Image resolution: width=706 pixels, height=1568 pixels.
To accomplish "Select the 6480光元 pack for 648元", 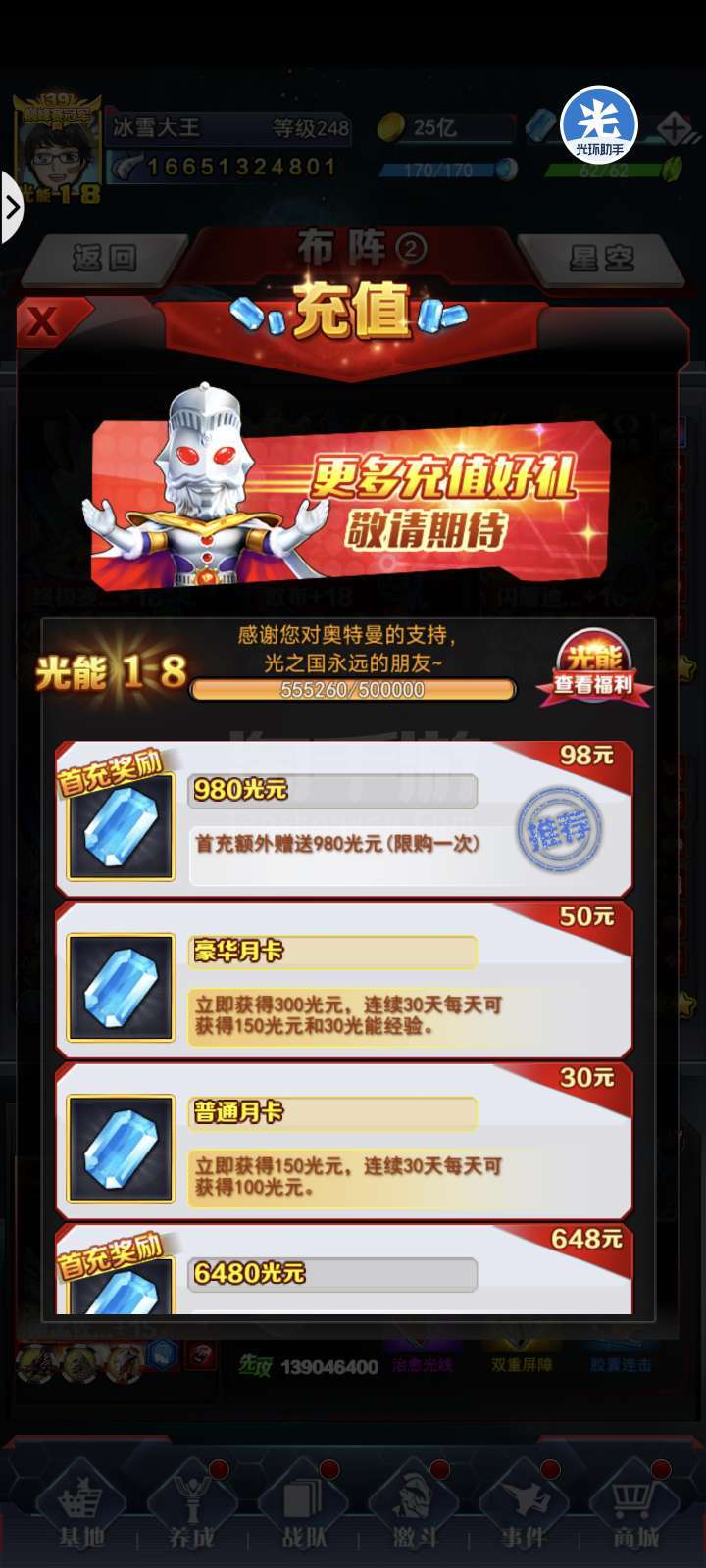I will click(344, 1268).
